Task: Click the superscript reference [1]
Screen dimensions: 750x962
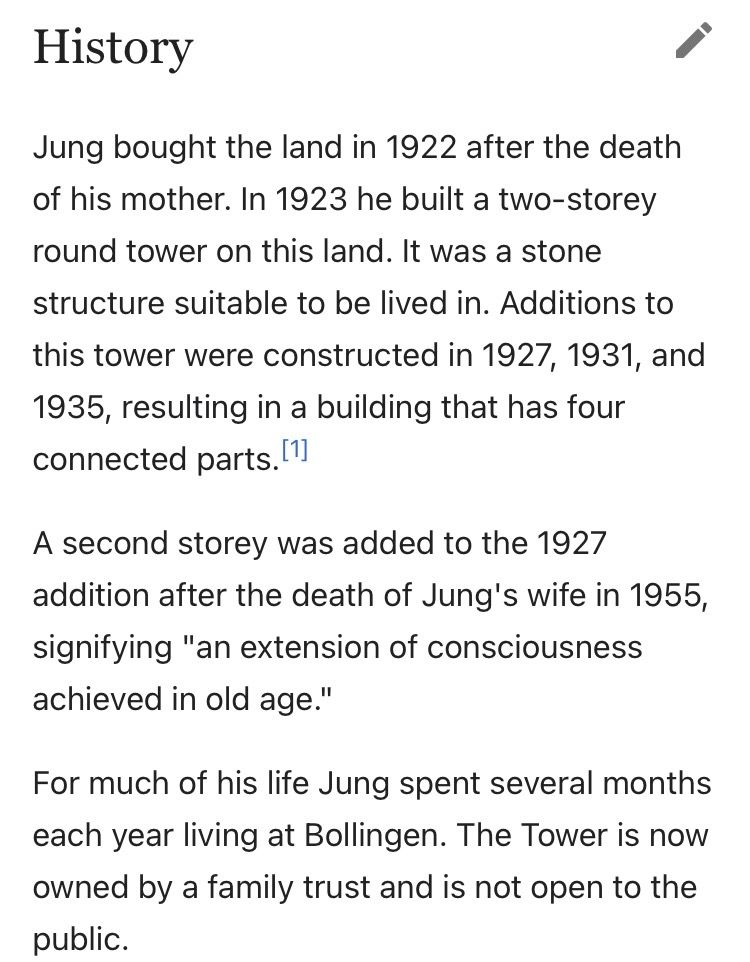Action: 295,449
